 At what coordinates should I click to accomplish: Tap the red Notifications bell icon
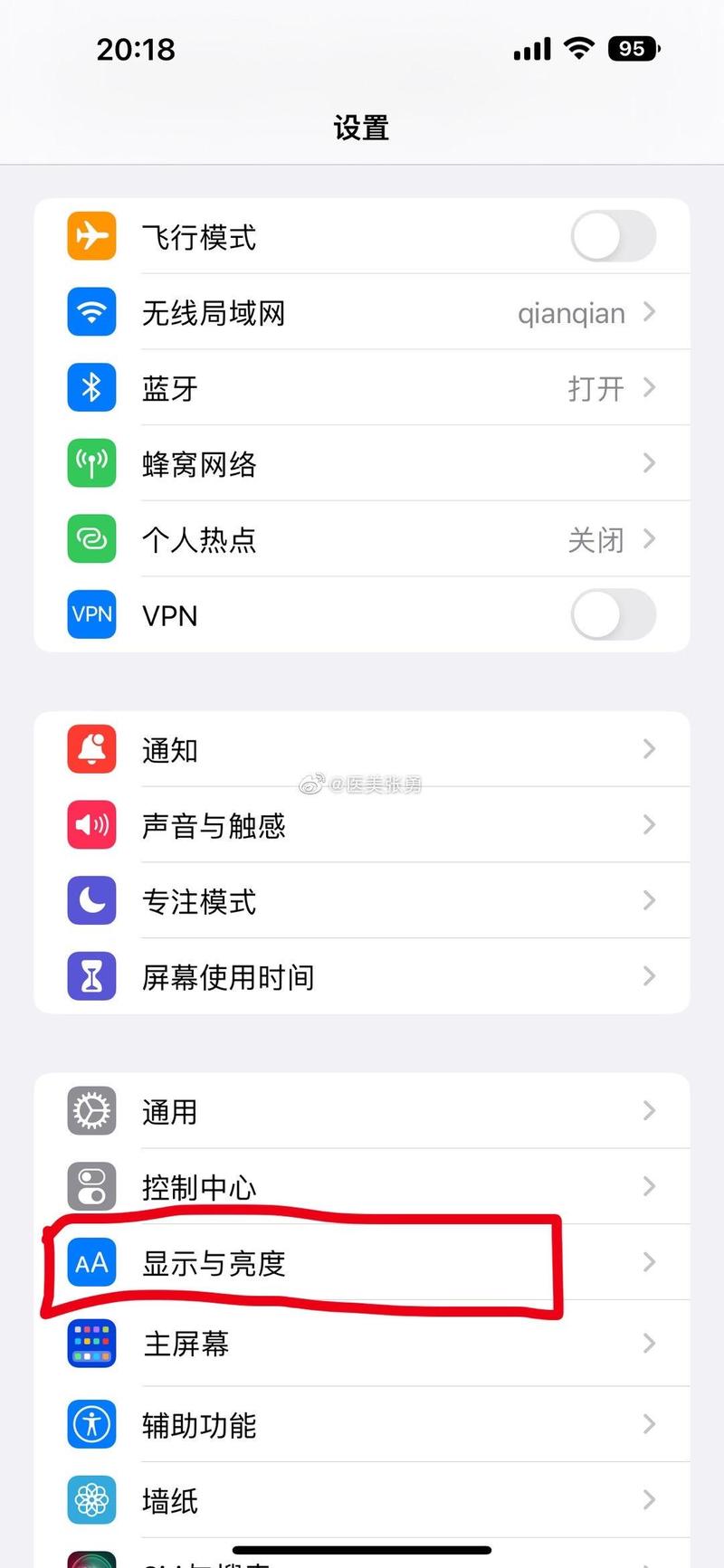tap(90, 748)
